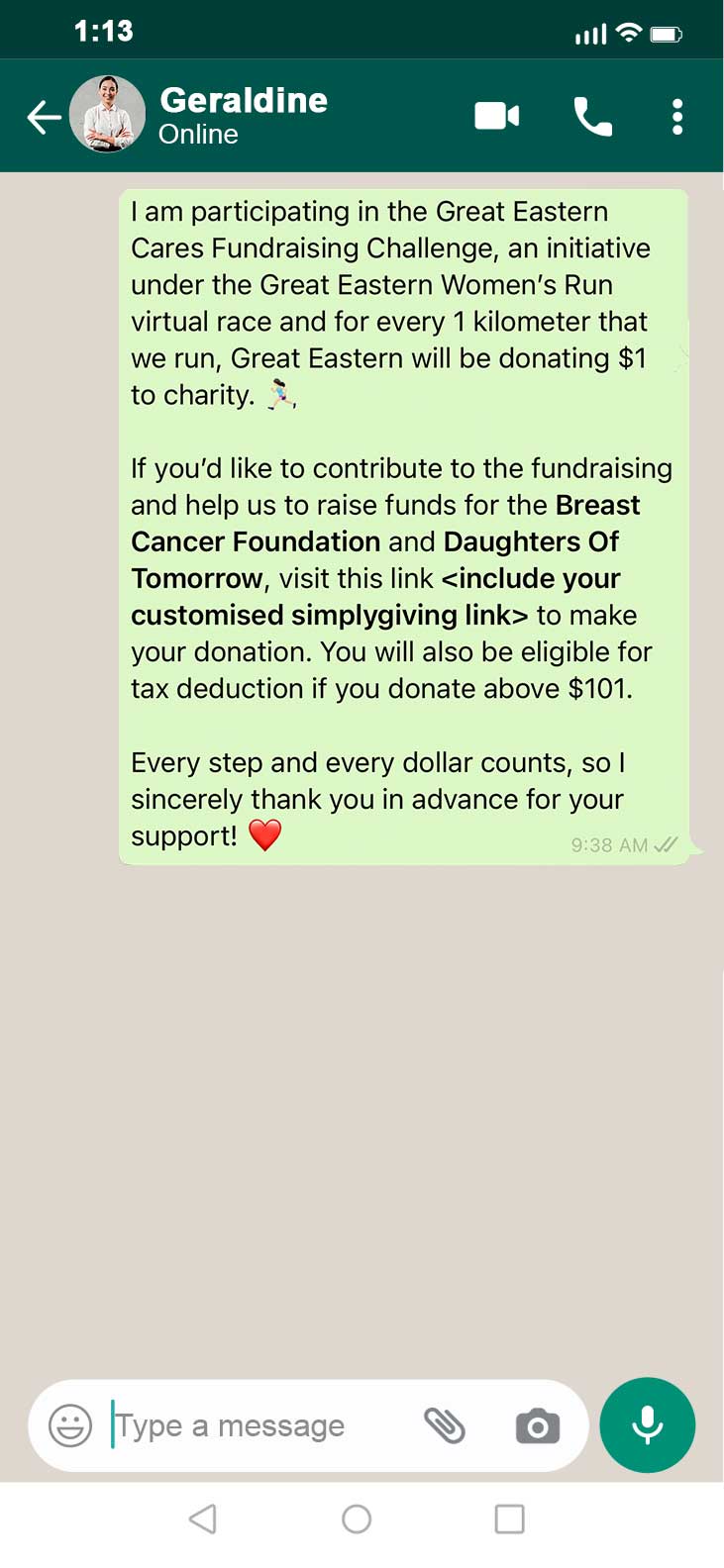
Task: Start a voice call with Geraldine
Action: (x=592, y=118)
